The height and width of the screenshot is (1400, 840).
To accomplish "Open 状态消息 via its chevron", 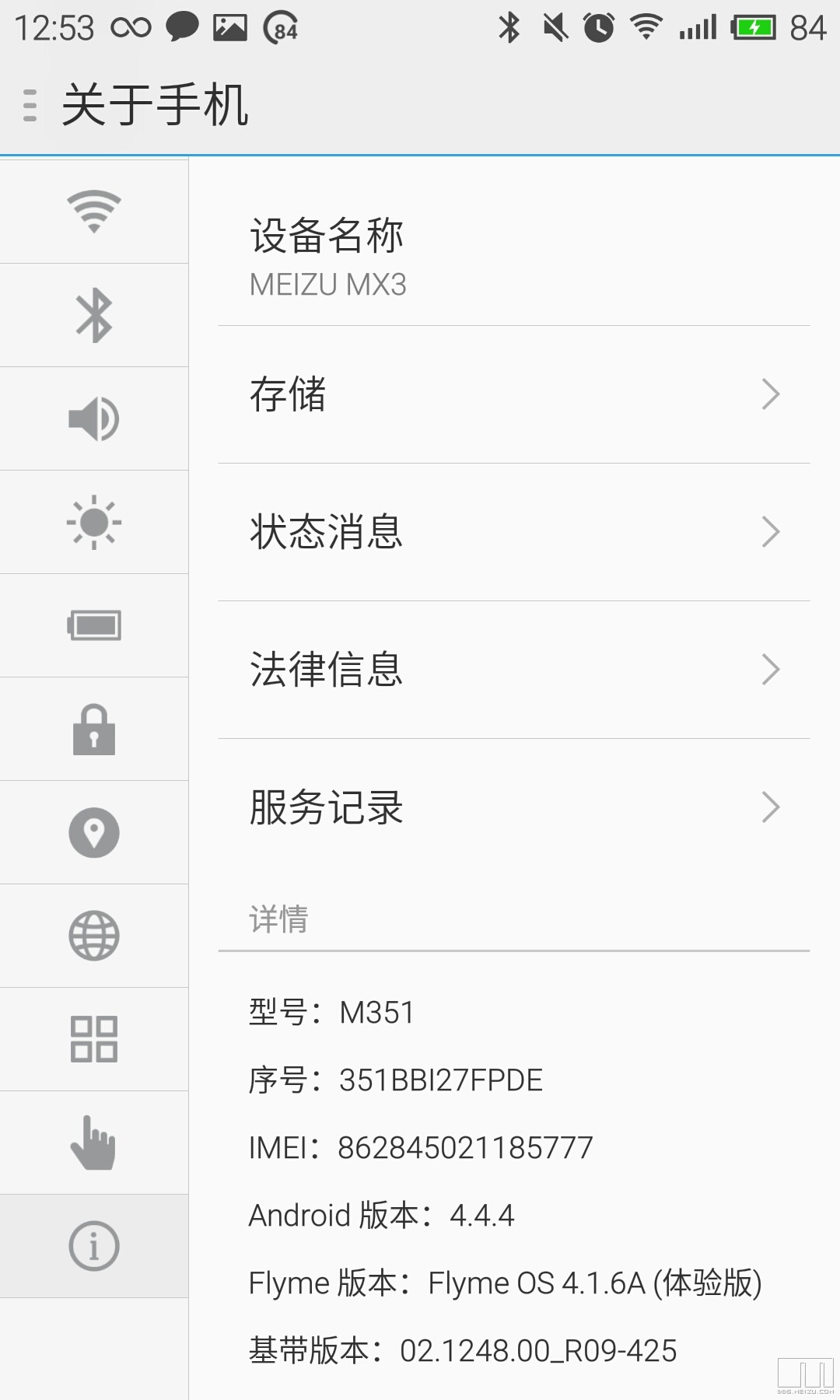I will (770, 531).
